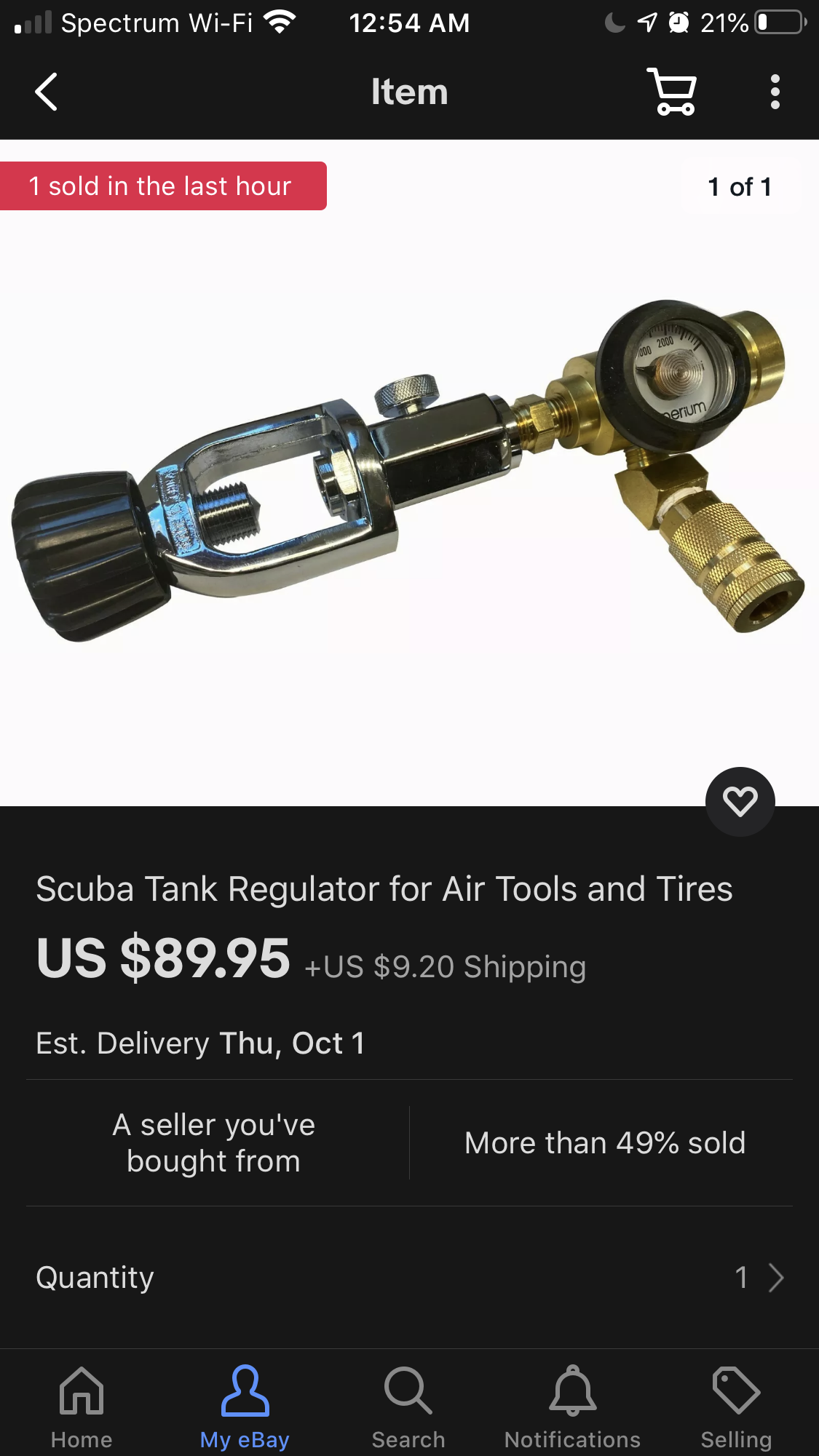The image size is (819, 1456).
Task: Tap 'A seller you've bought from' link
Action: [213, 1142]
